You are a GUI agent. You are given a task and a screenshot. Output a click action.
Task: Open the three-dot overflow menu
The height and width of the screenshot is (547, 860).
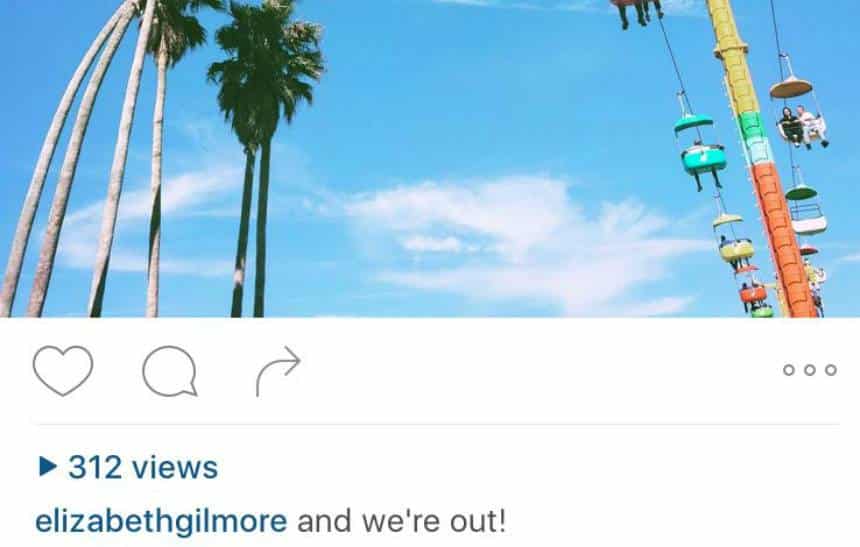[x=809, y=370]
